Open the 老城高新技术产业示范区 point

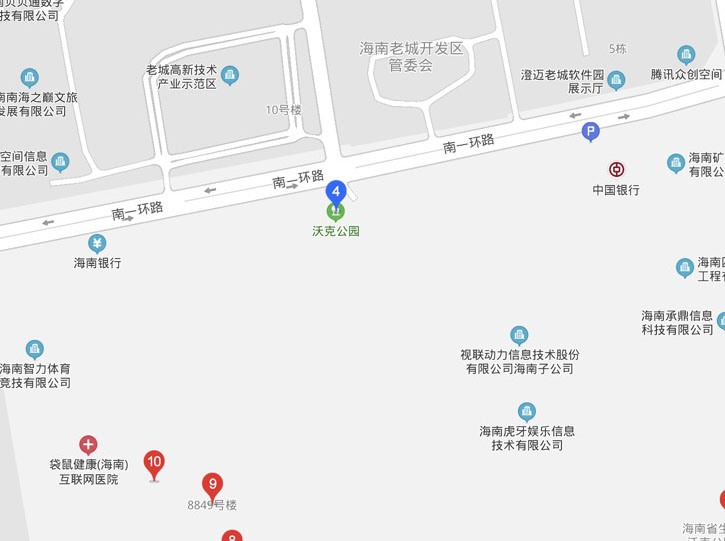point(230,75)
